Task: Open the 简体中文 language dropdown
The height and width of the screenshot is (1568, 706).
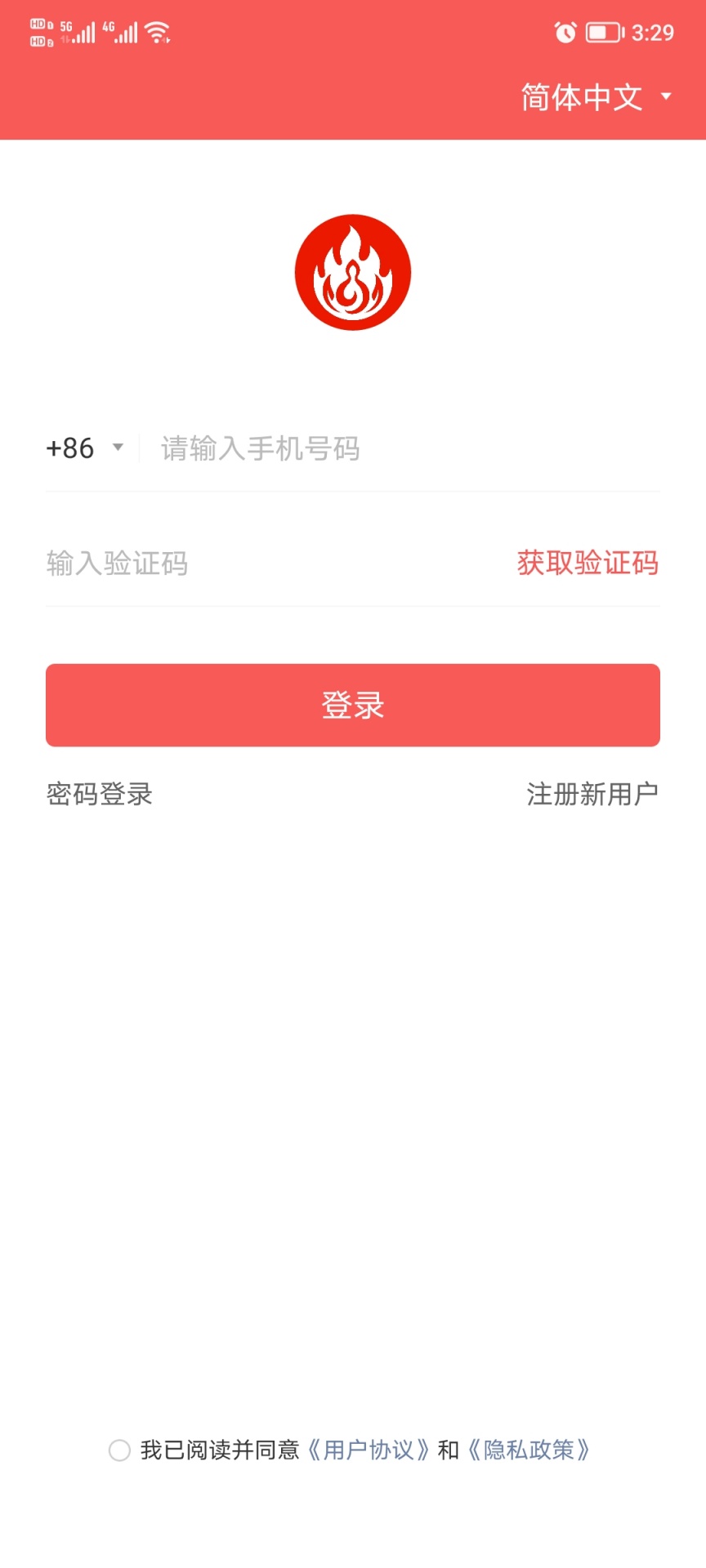Action: tap(596, 97)
